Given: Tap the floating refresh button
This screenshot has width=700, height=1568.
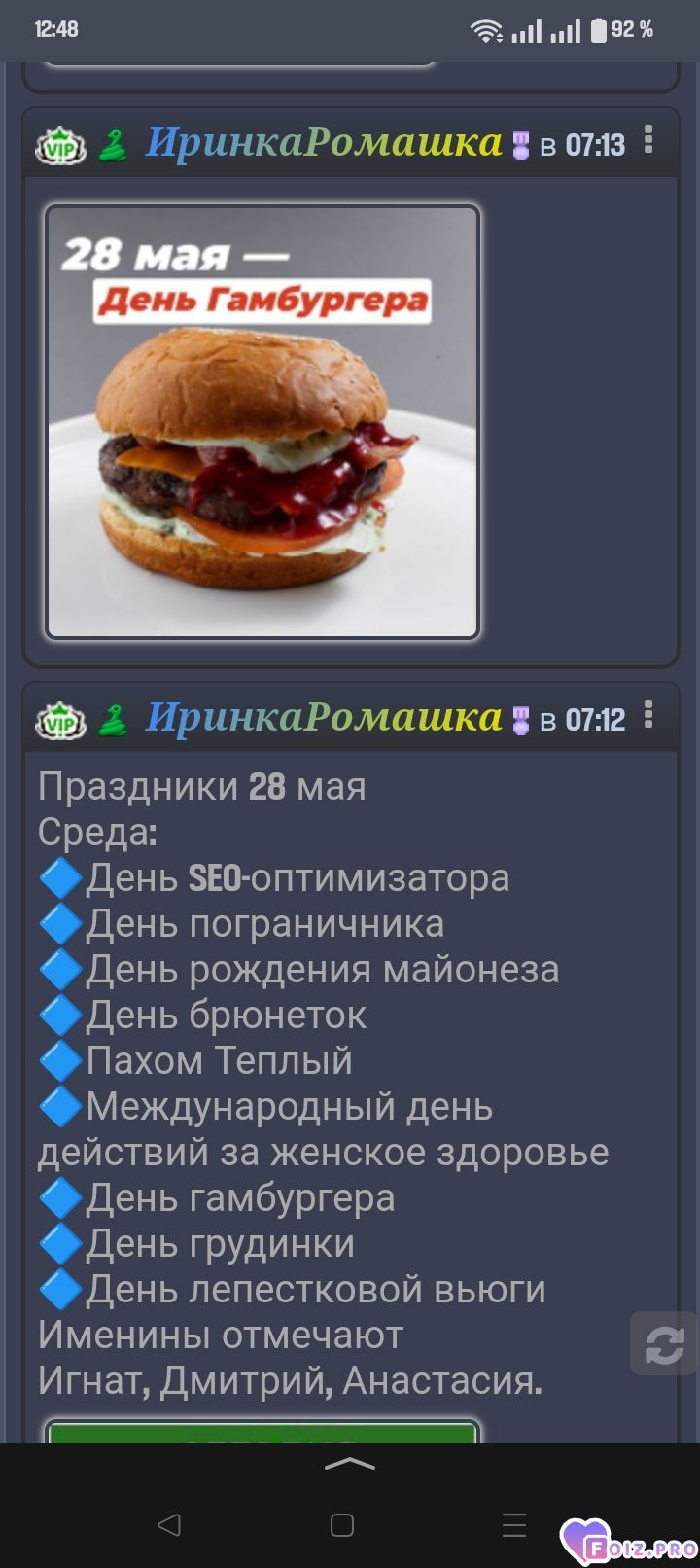Looking at the screenshot, I should coord(664,1343).
